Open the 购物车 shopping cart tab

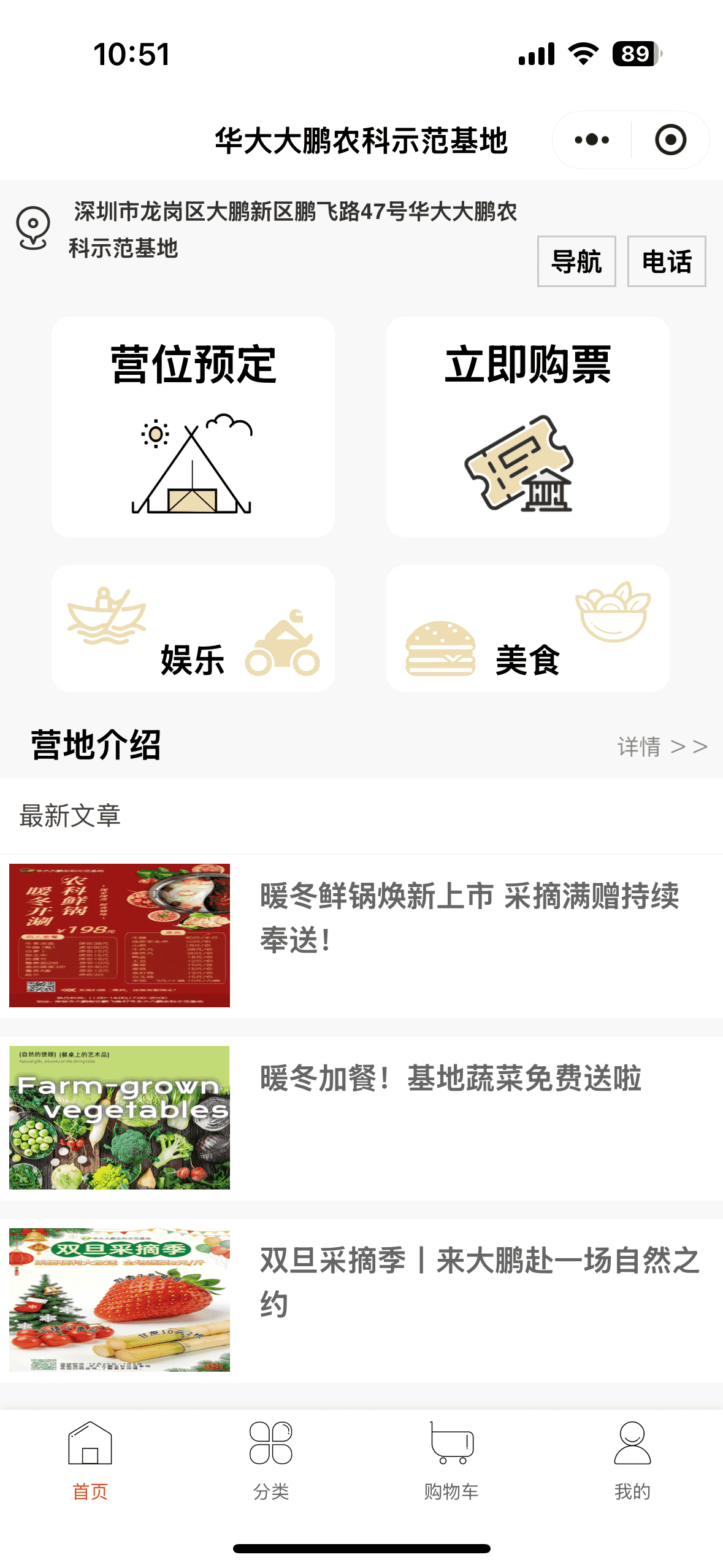[x=451, y=1461]
